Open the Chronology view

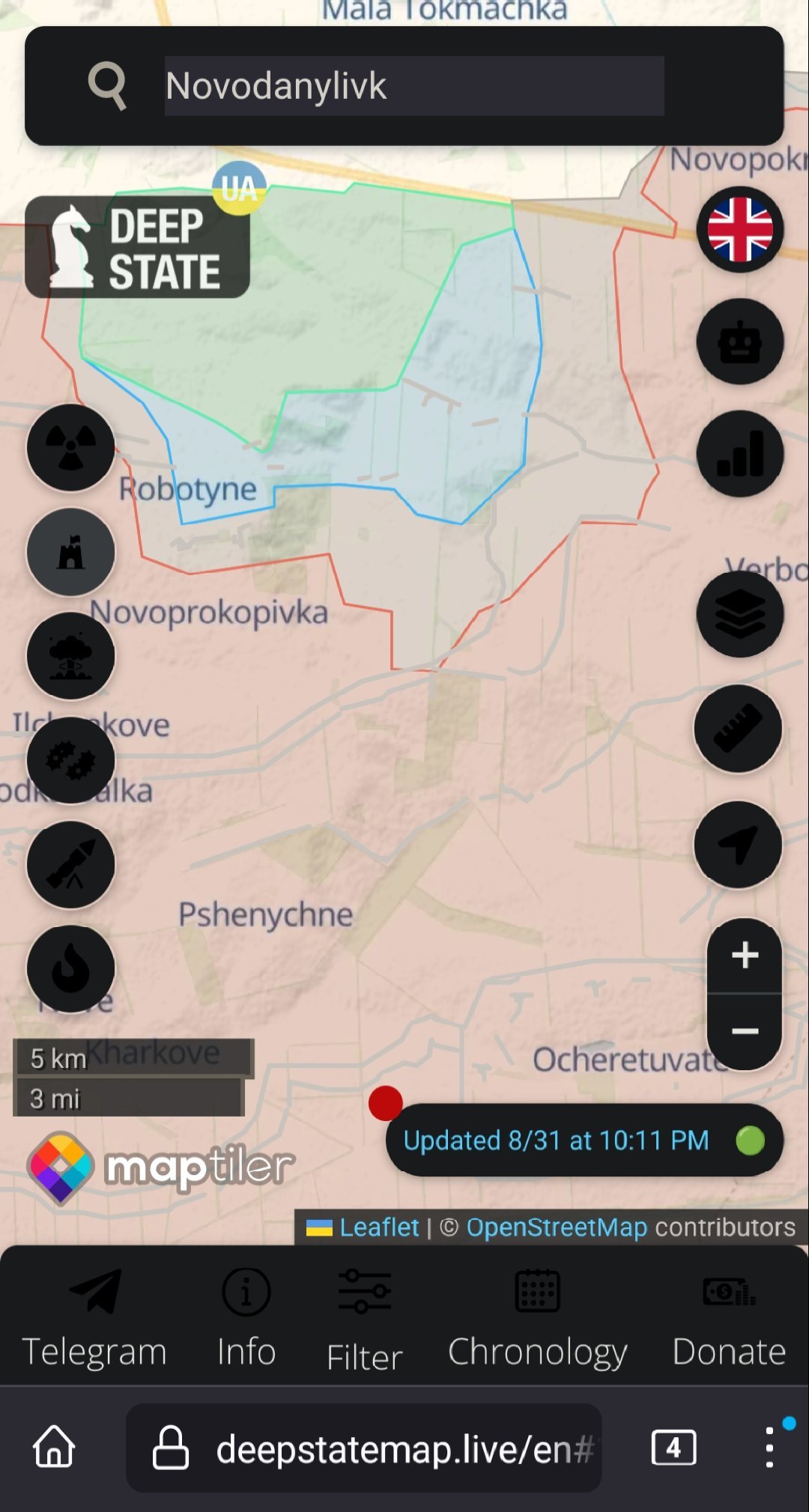[538, 1319]
